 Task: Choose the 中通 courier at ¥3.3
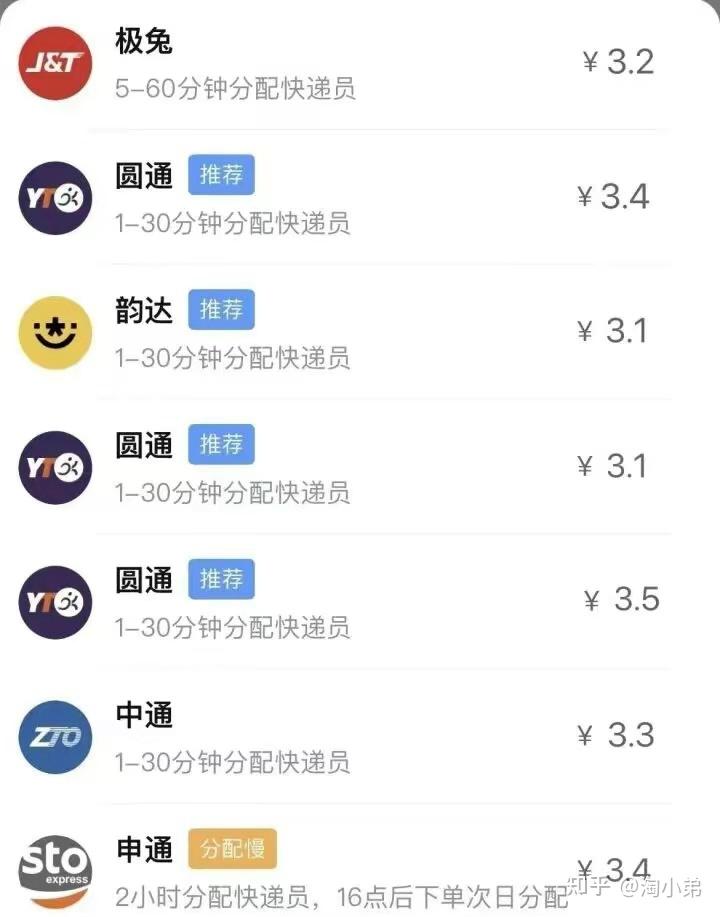pos(360,737)
